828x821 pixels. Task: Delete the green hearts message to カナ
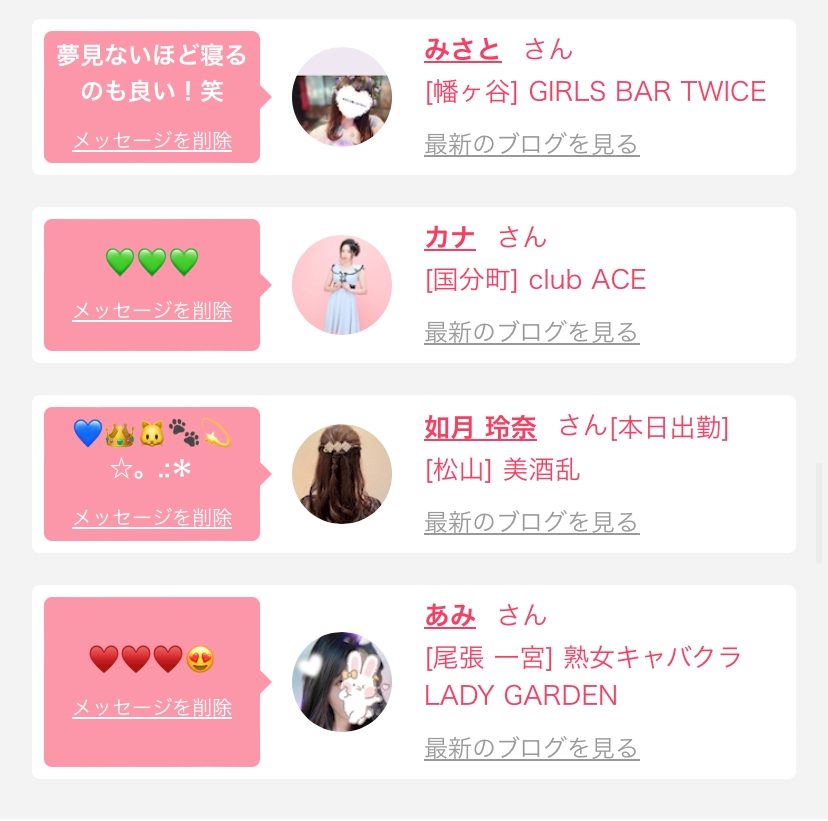[152, 311]
